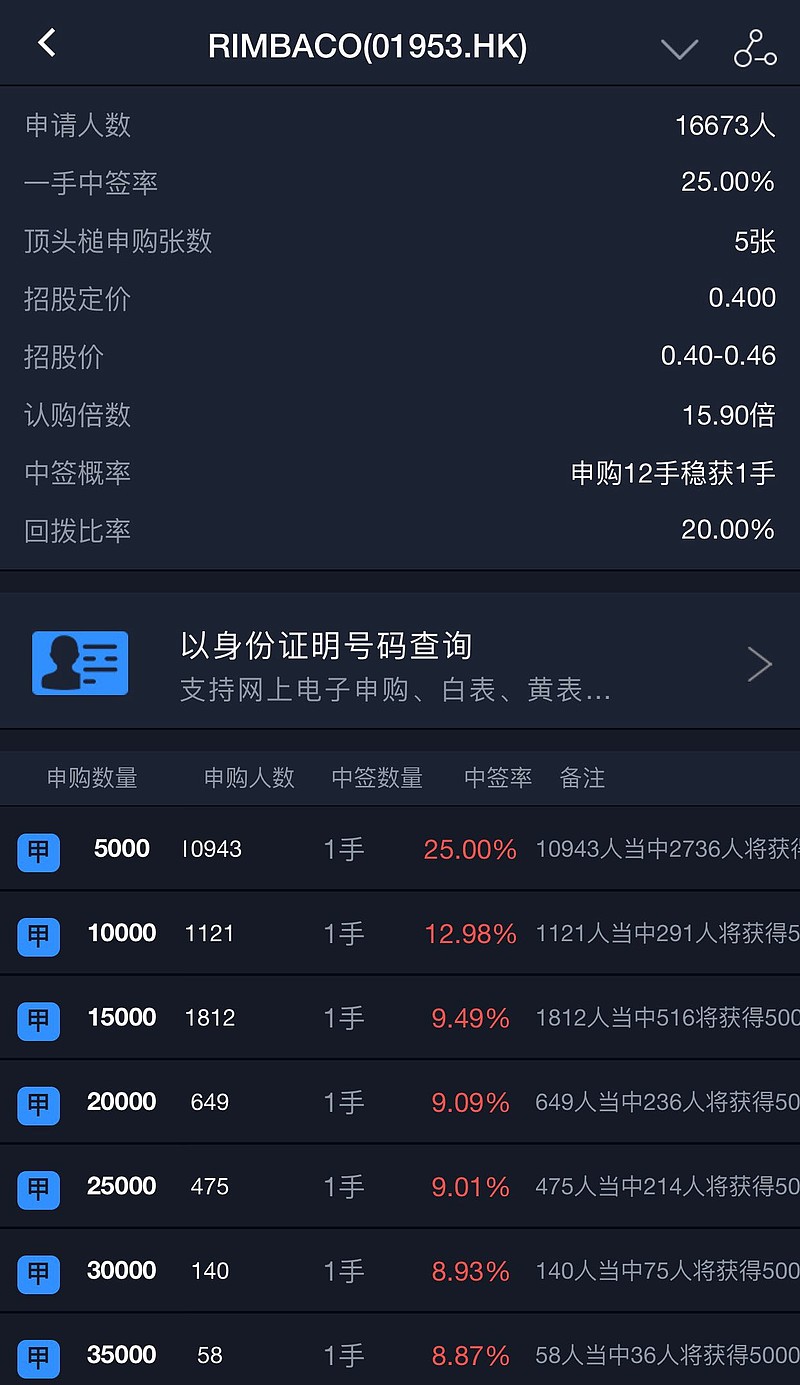
Task: Select the 甲 badge on the 5000 row
Action: click(x=38, y=852)
